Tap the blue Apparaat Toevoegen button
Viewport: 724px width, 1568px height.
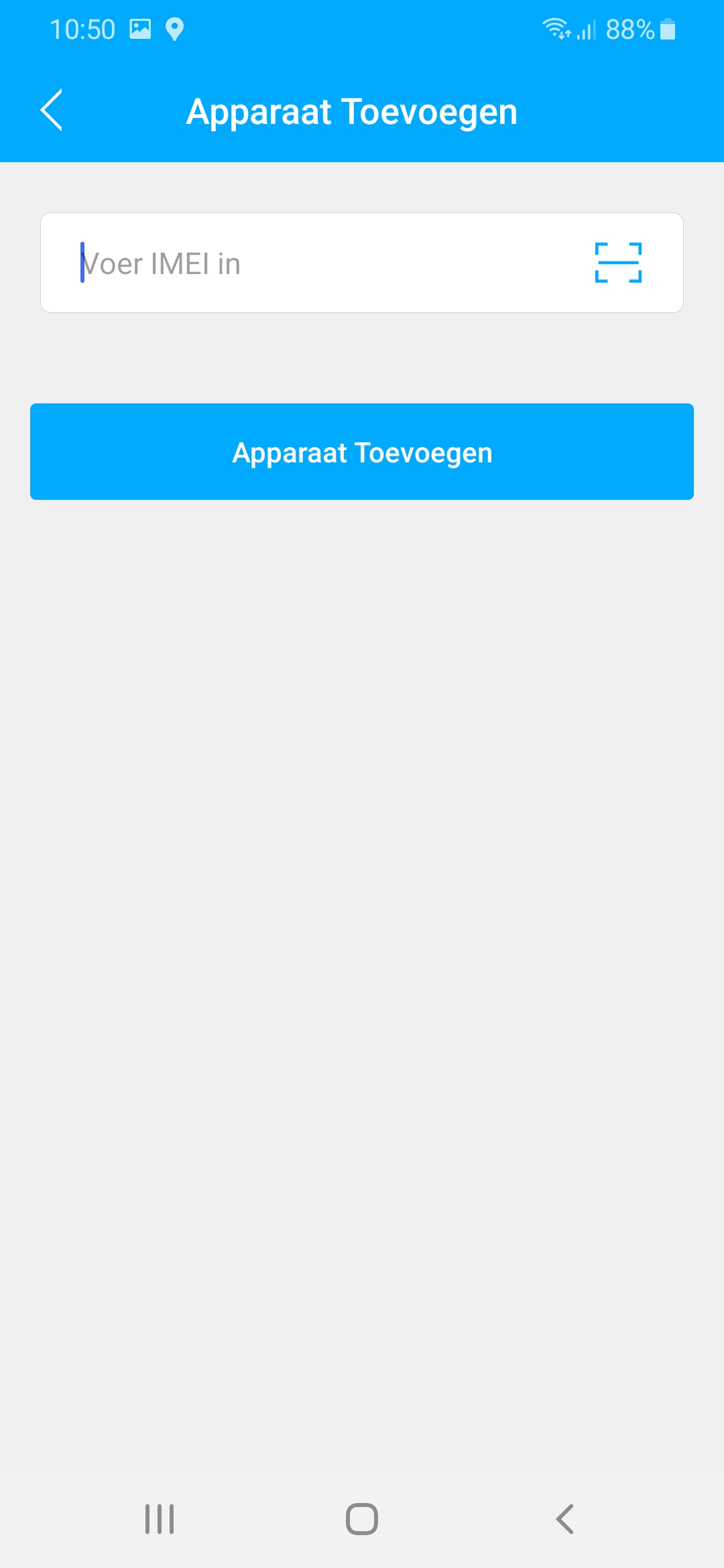362,452
